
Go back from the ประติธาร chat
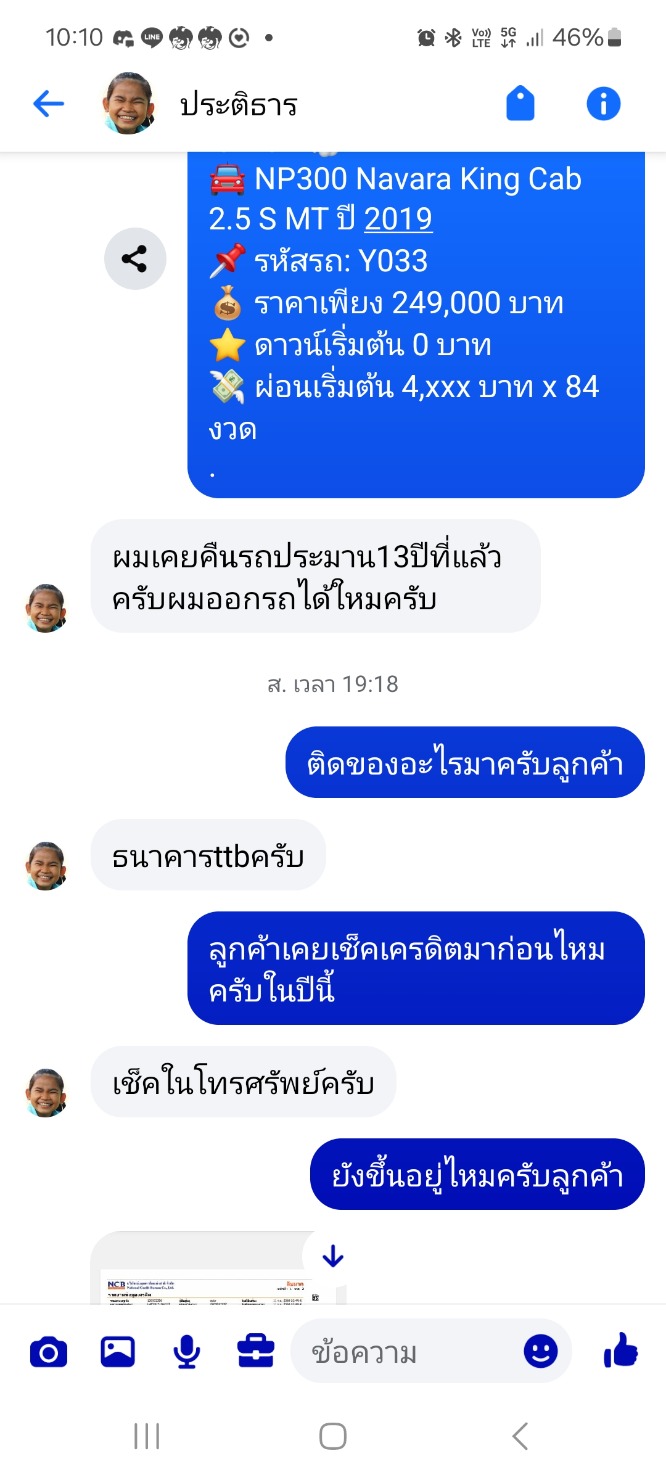(48, 103)
